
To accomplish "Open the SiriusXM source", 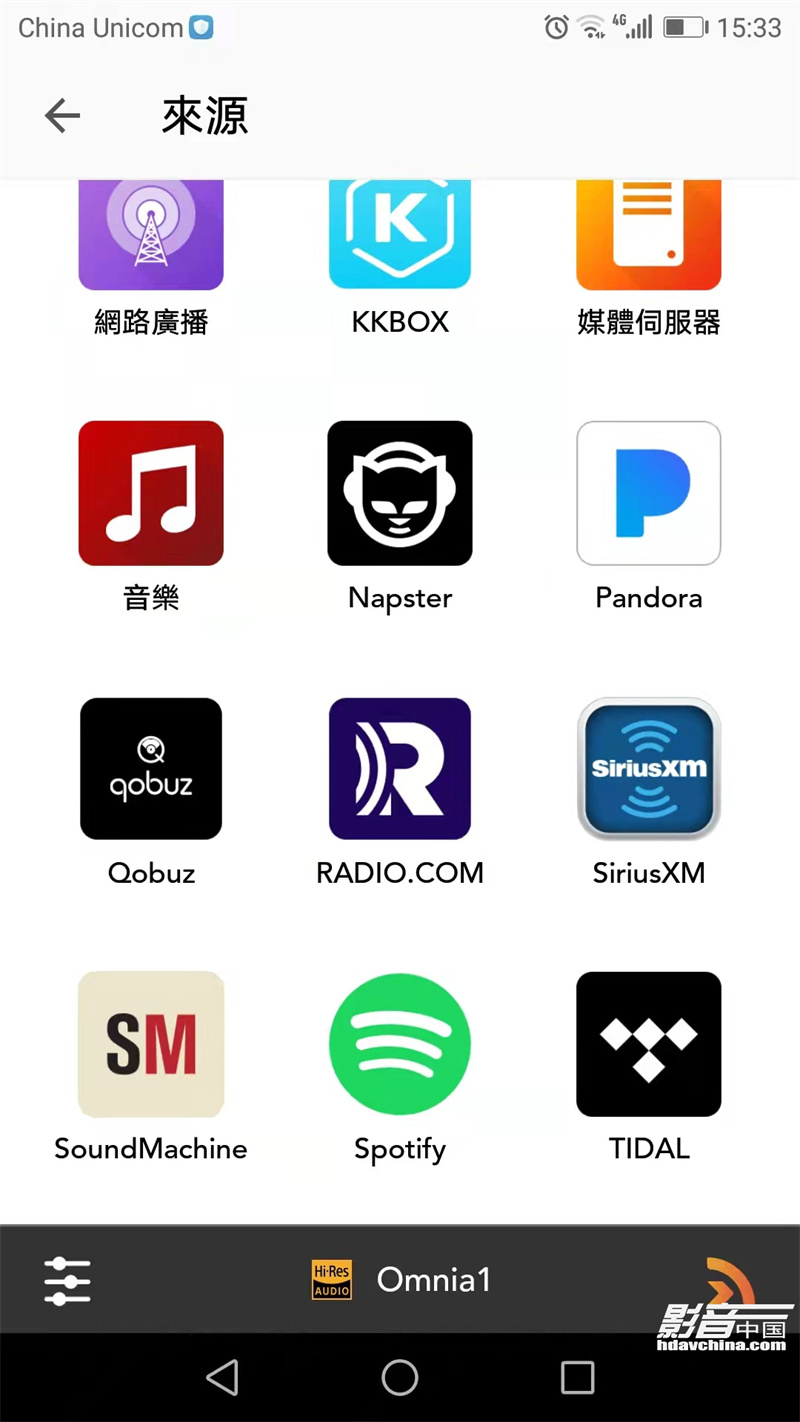I will [x=649, y=769].
